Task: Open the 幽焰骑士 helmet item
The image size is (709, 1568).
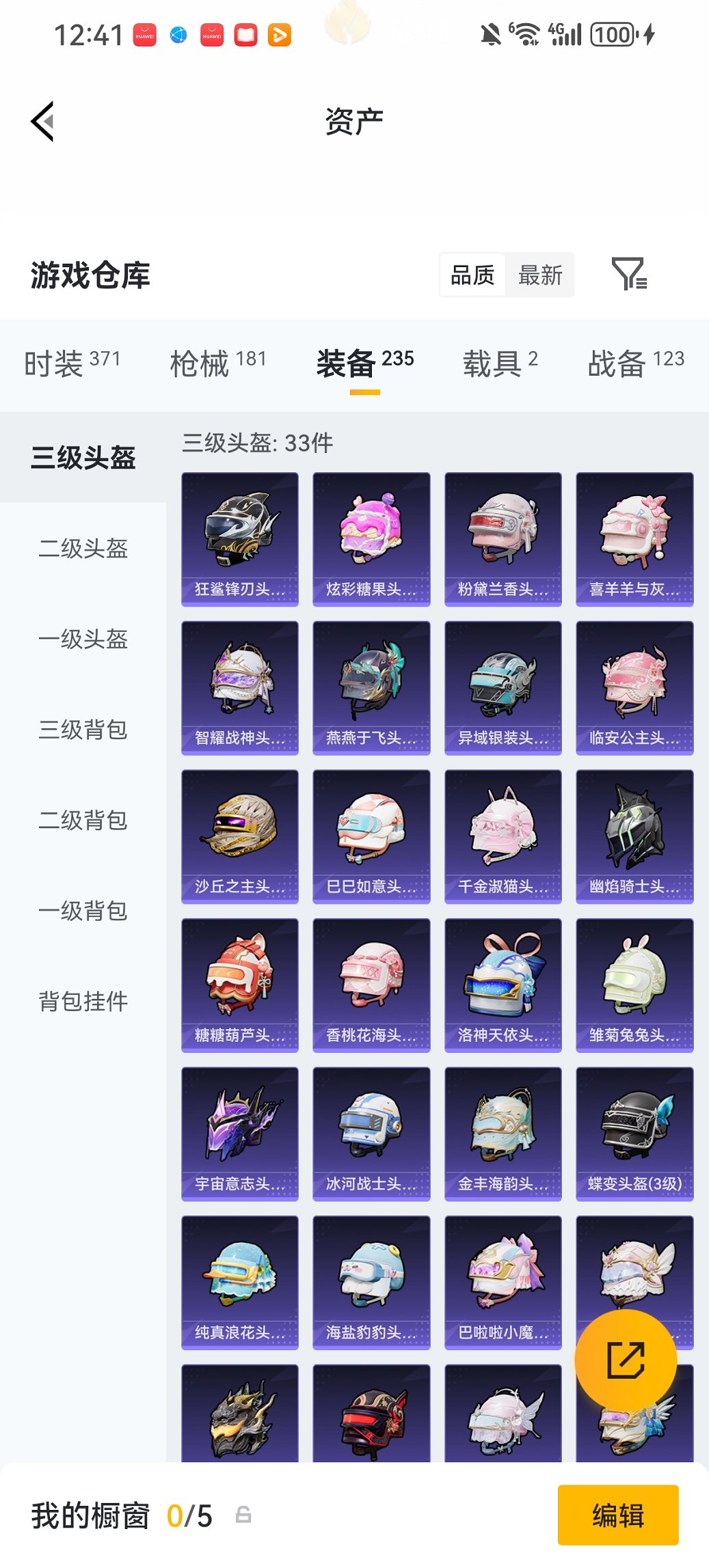Action: (x=634, y=835)
